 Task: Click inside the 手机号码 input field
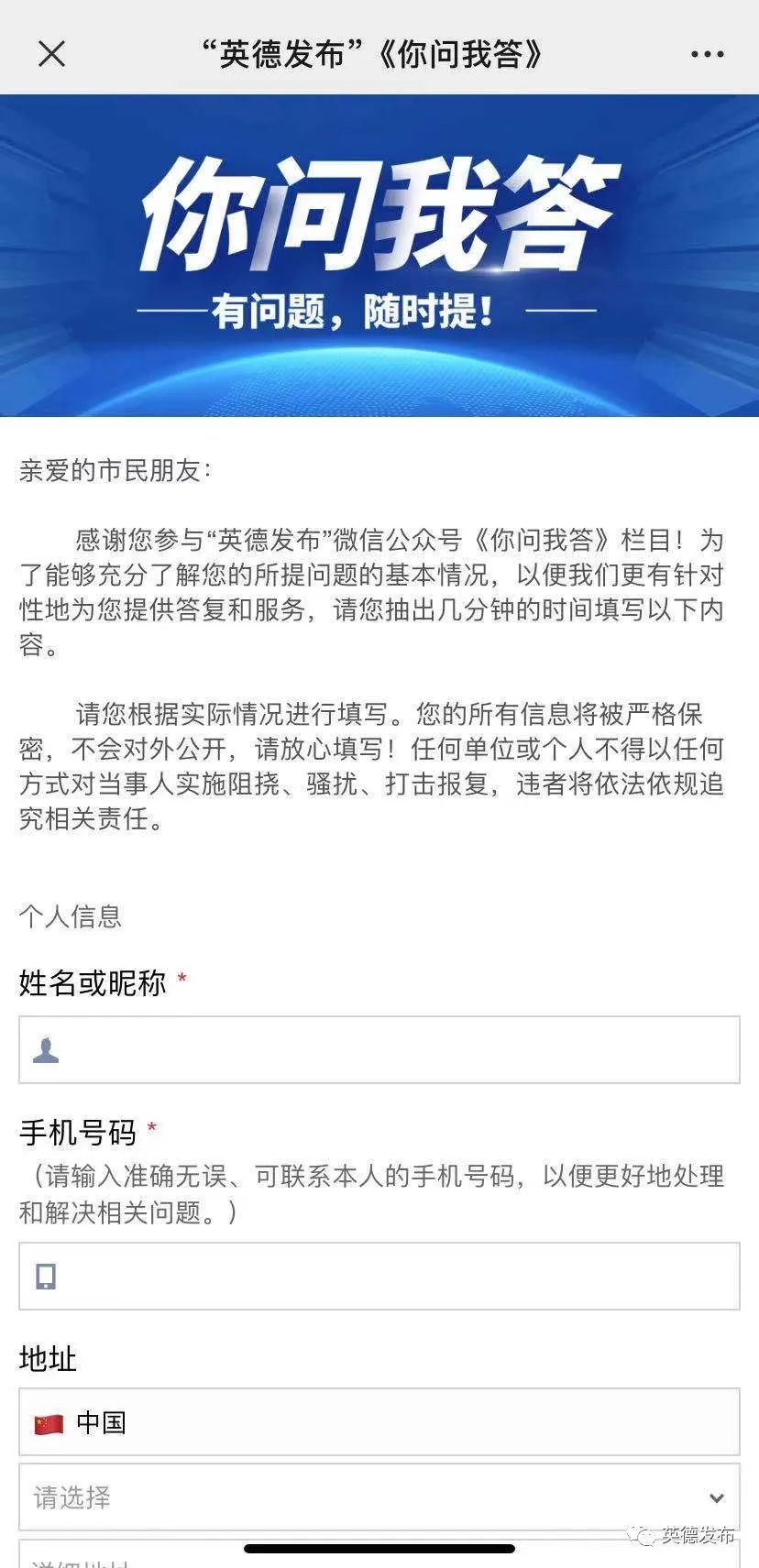tap(379, 1277)
